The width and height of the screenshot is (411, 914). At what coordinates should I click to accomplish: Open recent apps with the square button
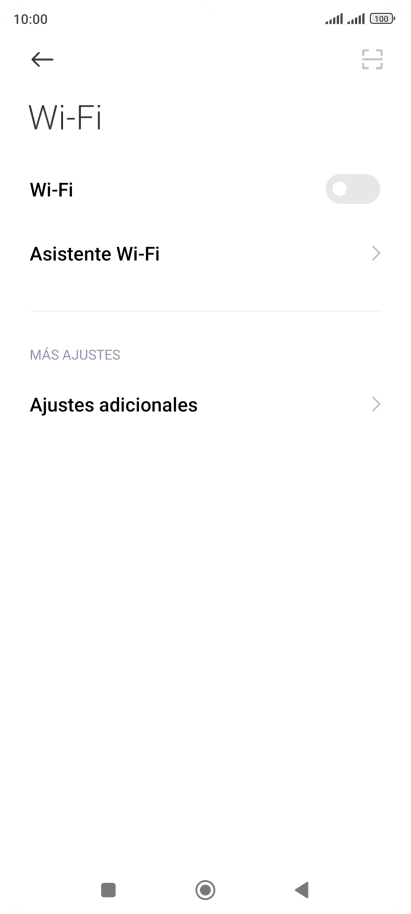(108, 890)
